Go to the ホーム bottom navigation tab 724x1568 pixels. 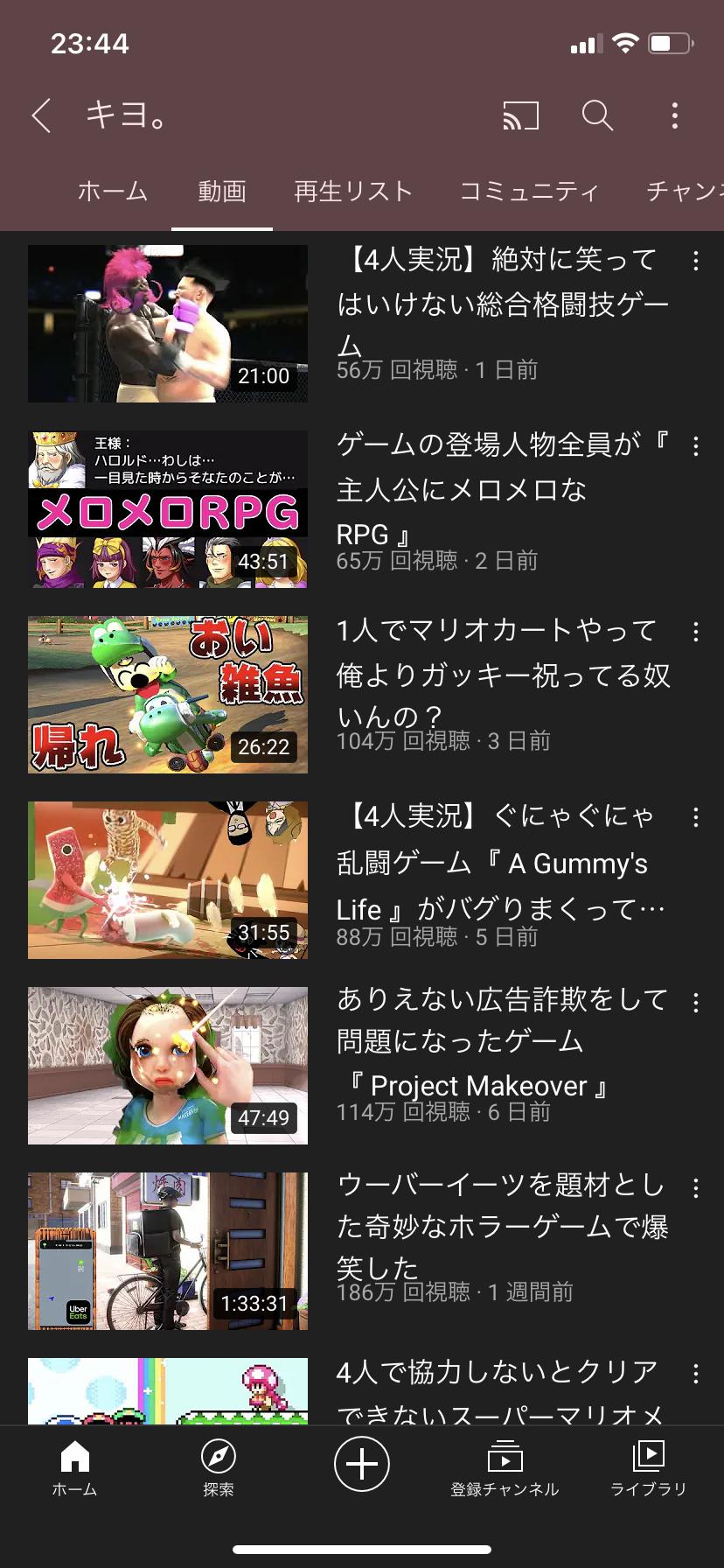74,1469
